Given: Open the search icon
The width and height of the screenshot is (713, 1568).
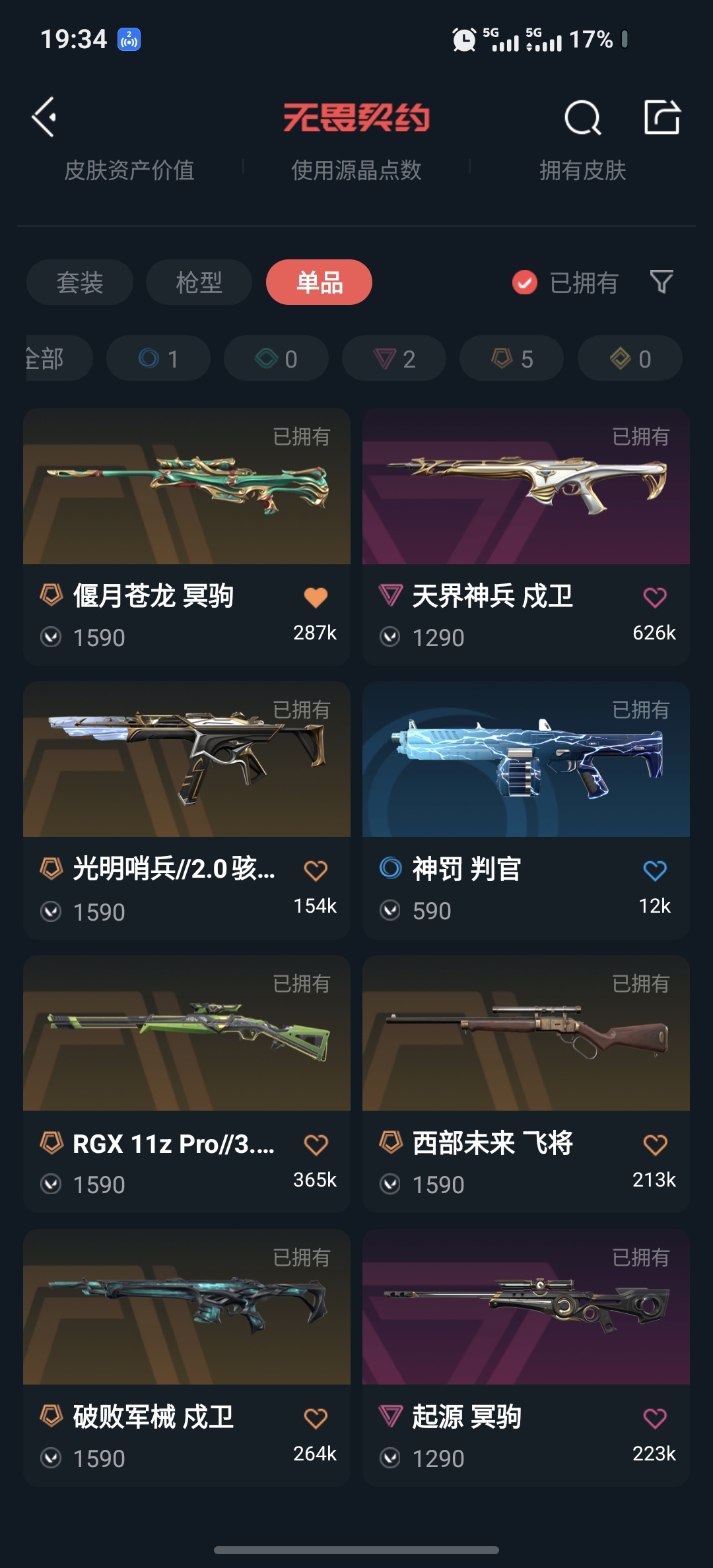Looking at the screenshot, I should tap(582, 118).
